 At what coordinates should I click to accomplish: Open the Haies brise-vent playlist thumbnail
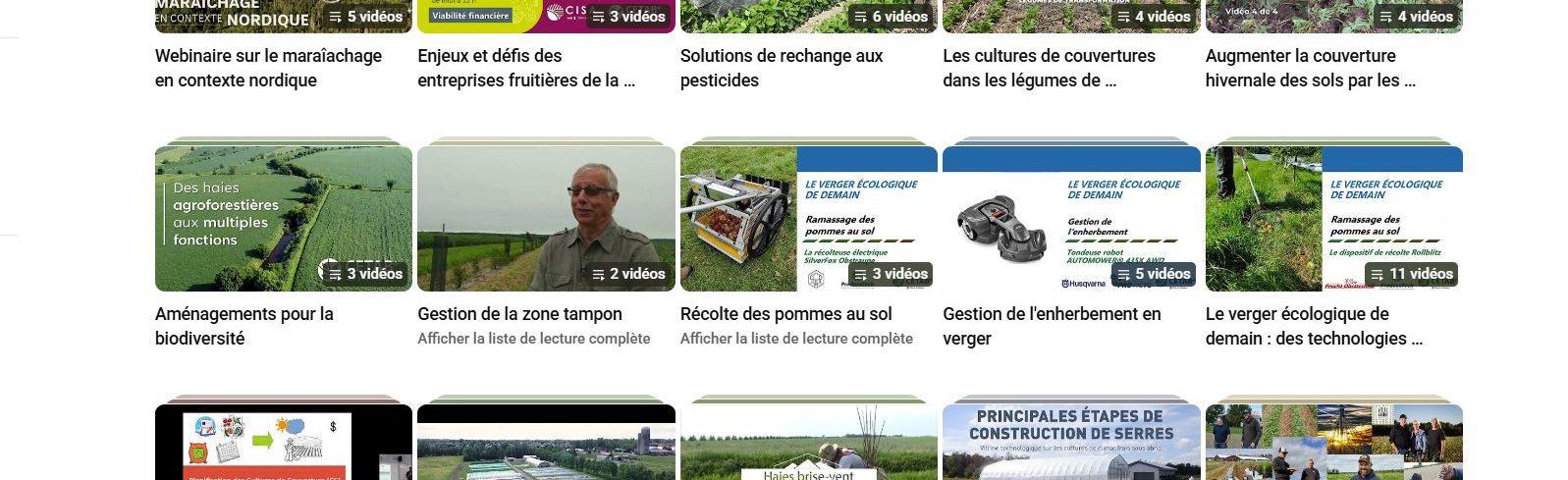coord(808,444)
